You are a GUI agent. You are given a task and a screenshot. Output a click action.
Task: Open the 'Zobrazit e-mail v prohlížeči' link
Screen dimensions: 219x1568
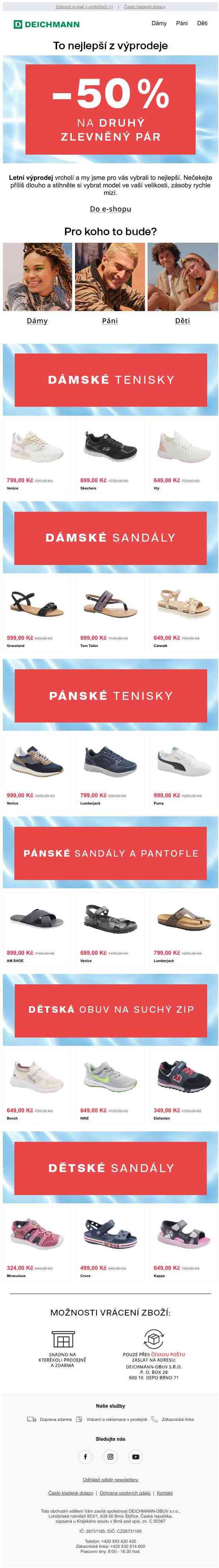point(84,7)
